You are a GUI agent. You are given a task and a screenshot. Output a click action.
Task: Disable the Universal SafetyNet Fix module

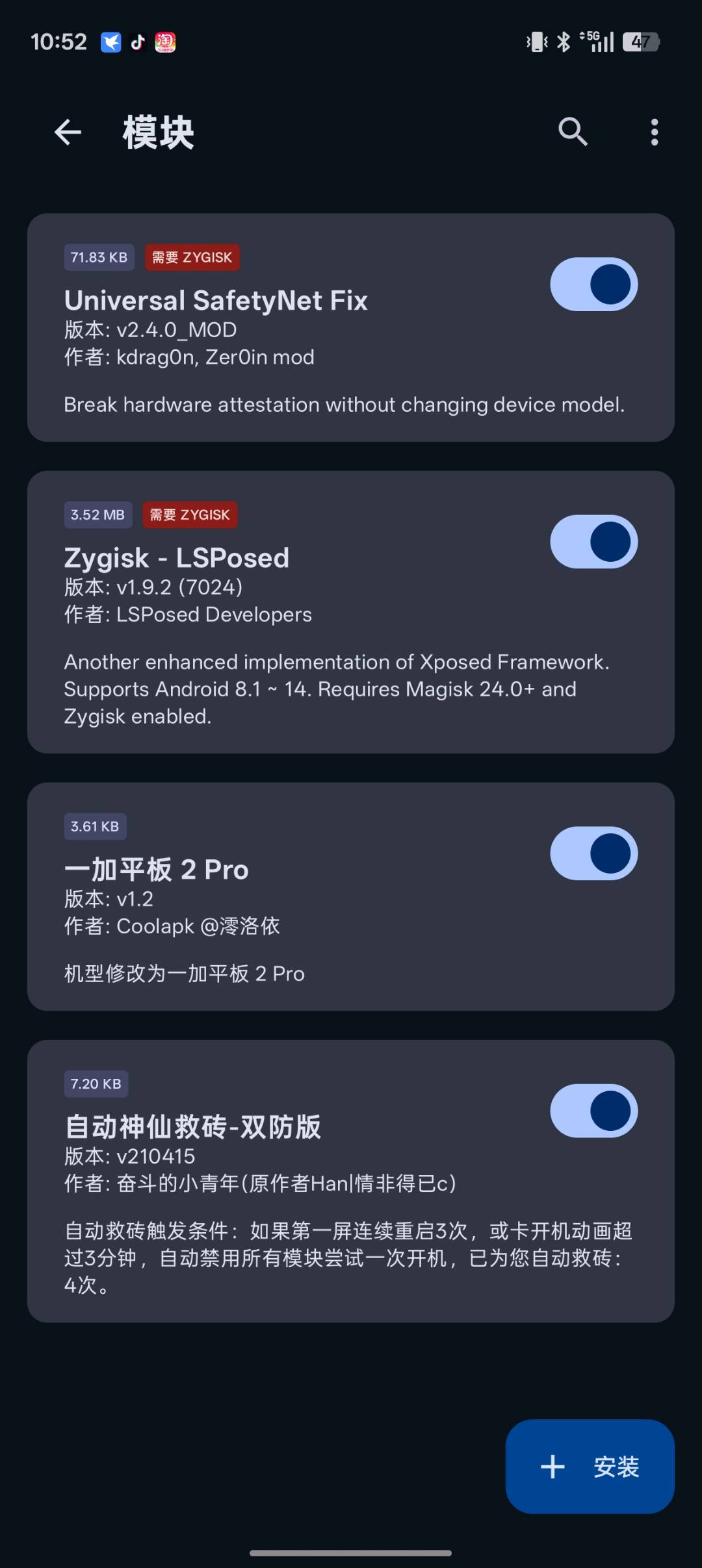click(592, 284)
